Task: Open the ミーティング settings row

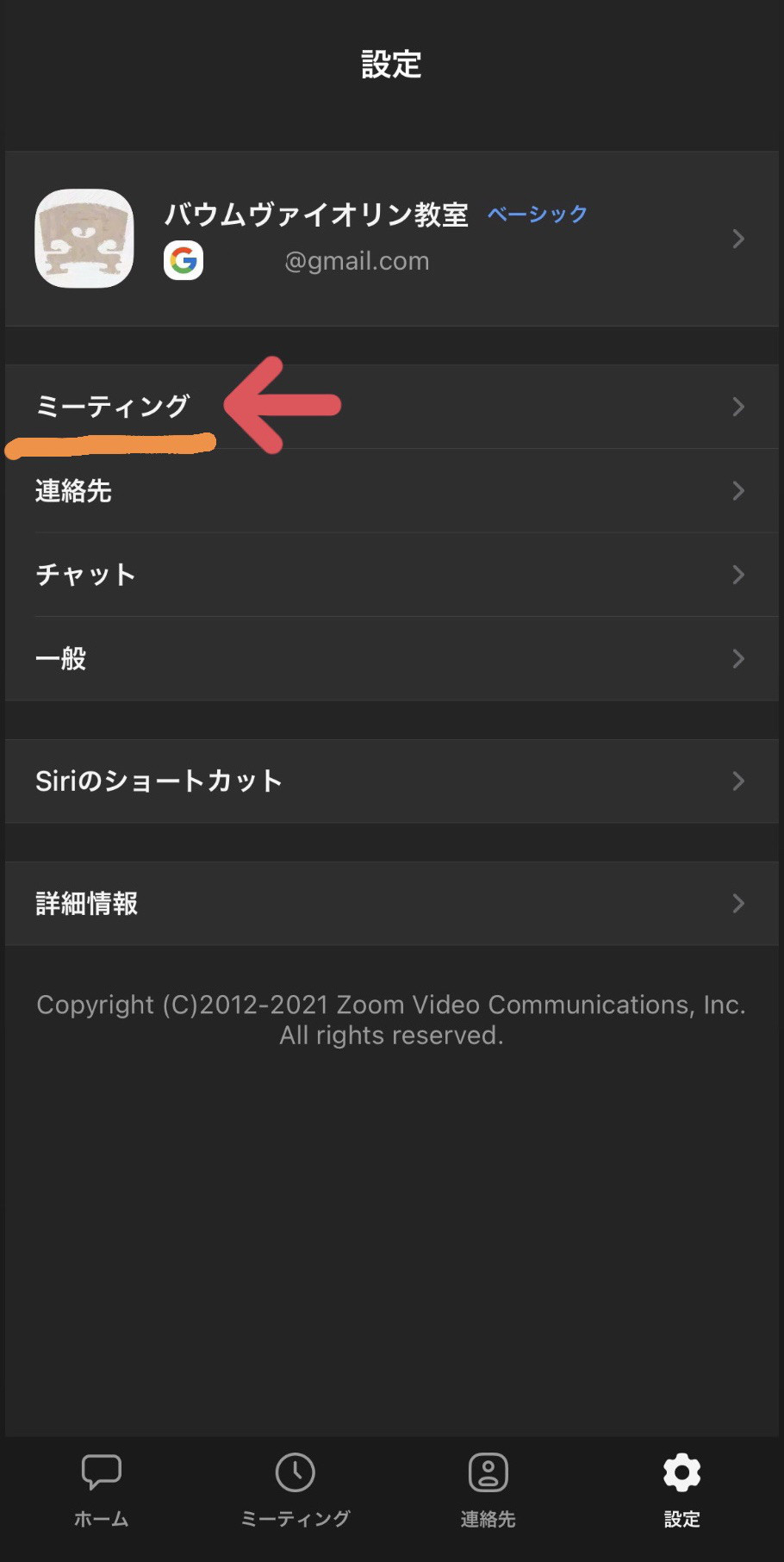Action: (x=392, y=407)
